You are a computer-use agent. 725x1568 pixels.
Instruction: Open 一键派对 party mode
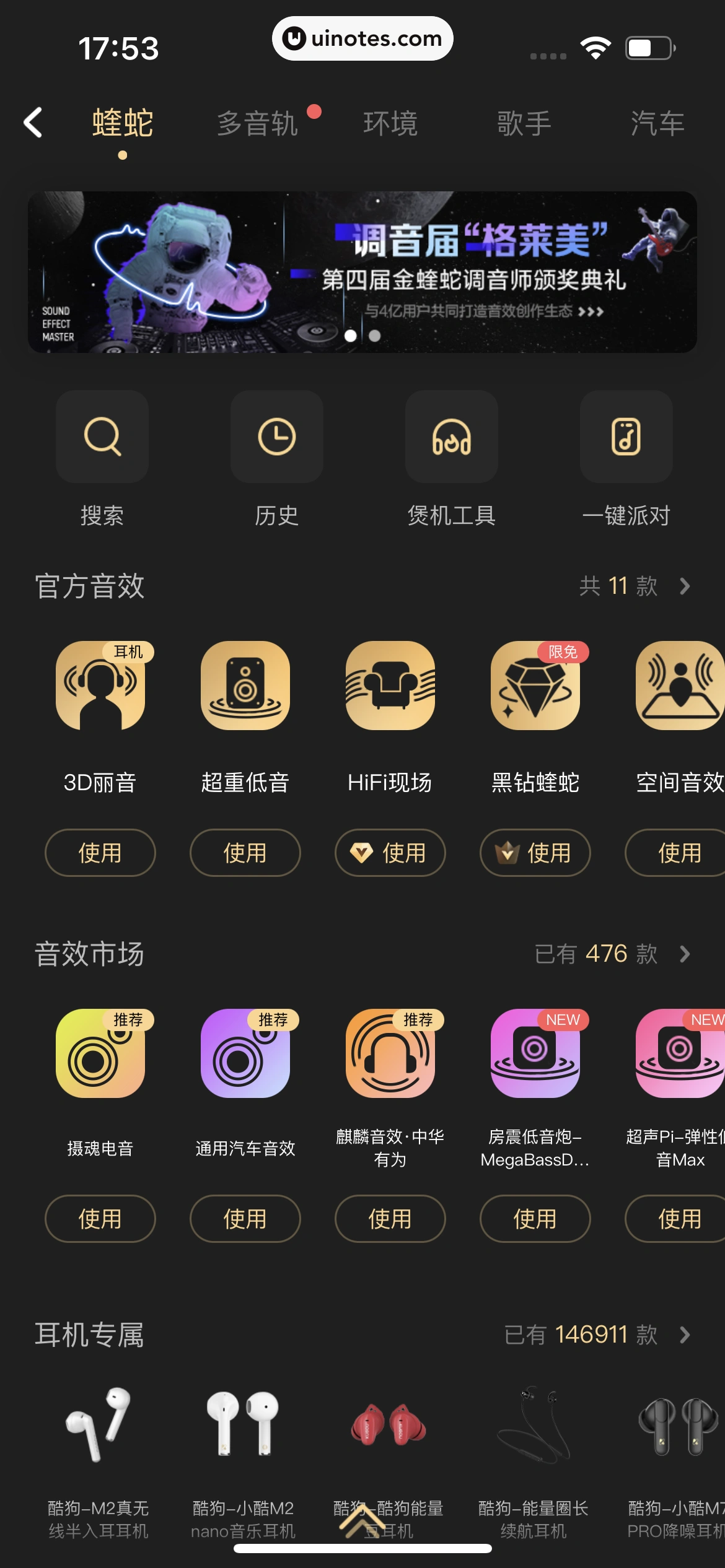[626, 437]
